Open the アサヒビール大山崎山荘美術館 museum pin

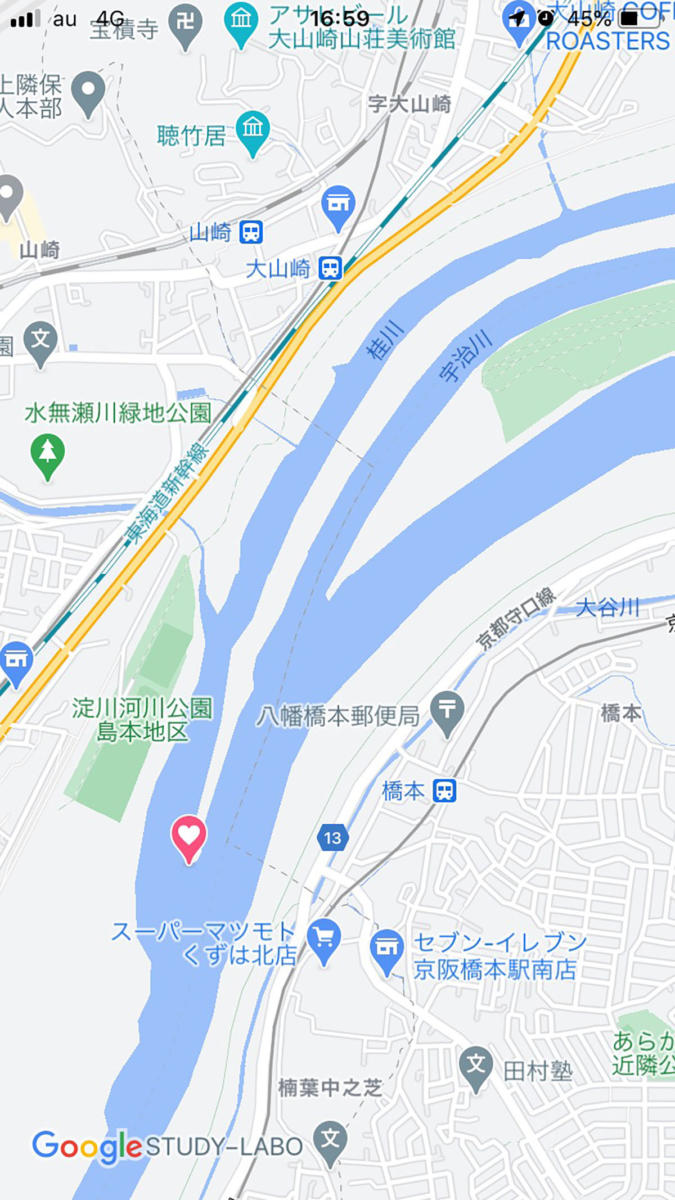tap(241, 25)
